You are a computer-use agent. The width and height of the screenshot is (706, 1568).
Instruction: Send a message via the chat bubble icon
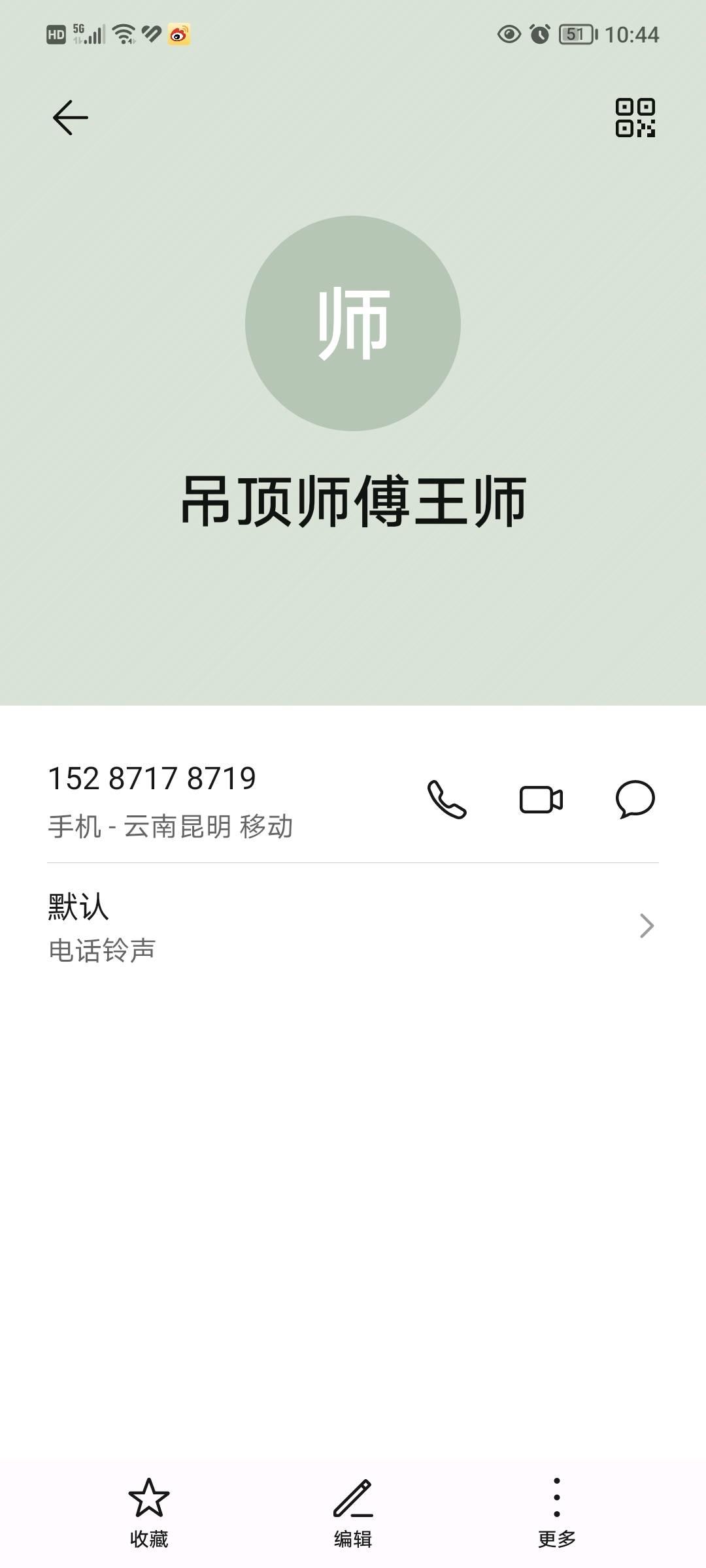tap(635, 799)
